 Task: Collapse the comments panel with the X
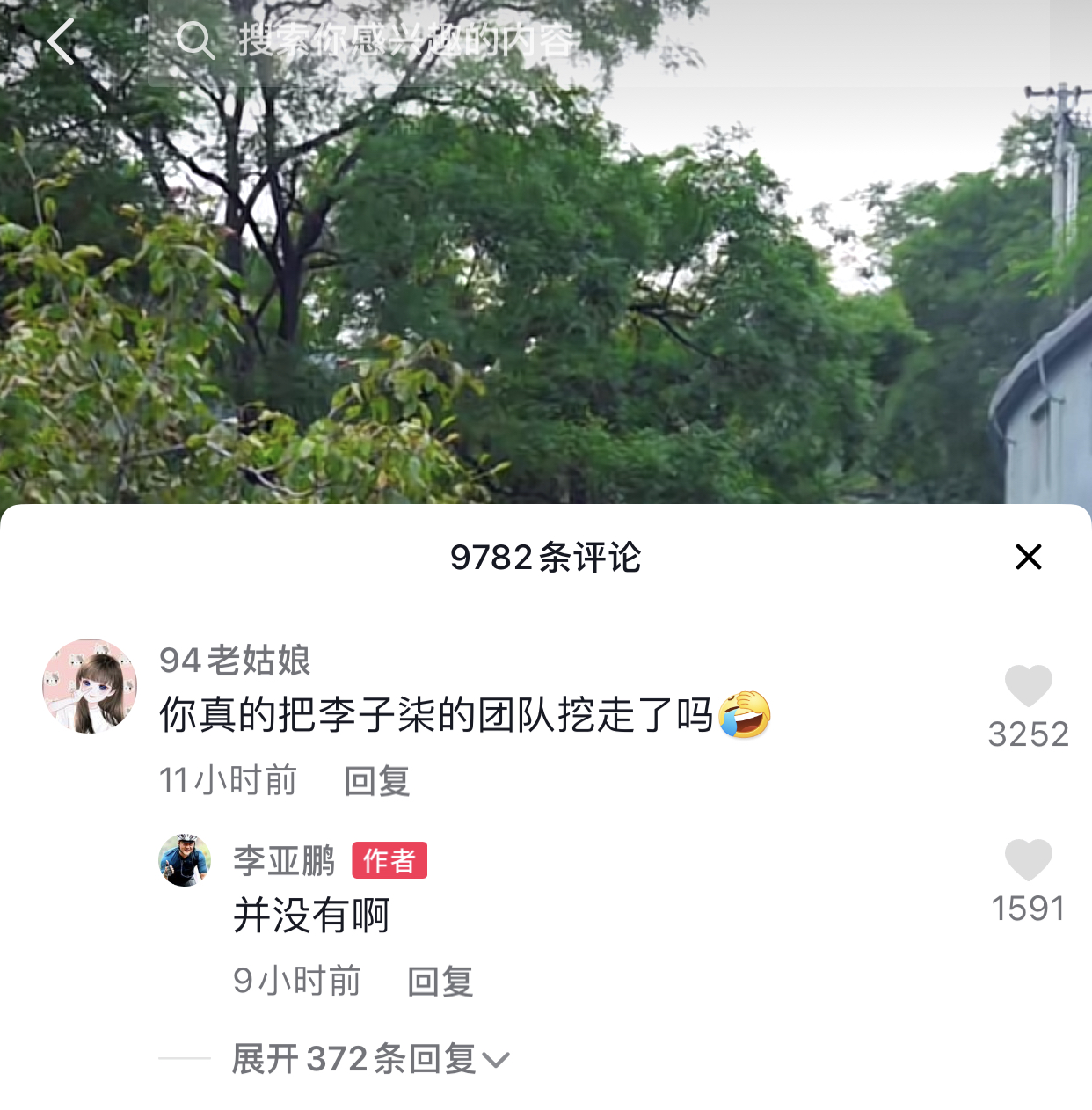(1028, 558)
